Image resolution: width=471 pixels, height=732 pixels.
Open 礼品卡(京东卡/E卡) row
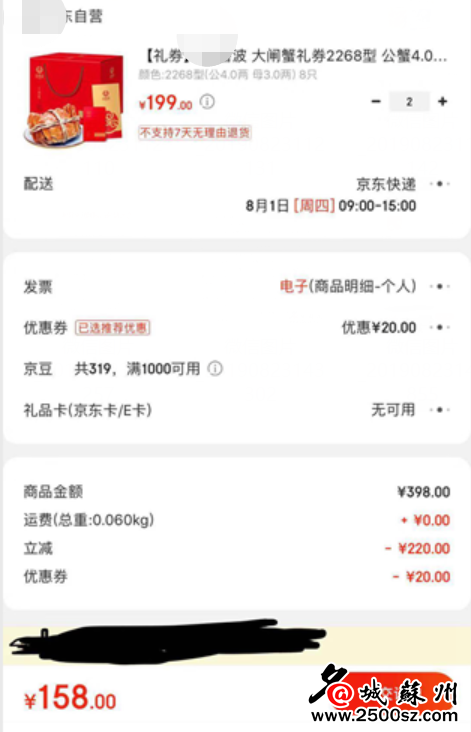click(x=237, y=410)
